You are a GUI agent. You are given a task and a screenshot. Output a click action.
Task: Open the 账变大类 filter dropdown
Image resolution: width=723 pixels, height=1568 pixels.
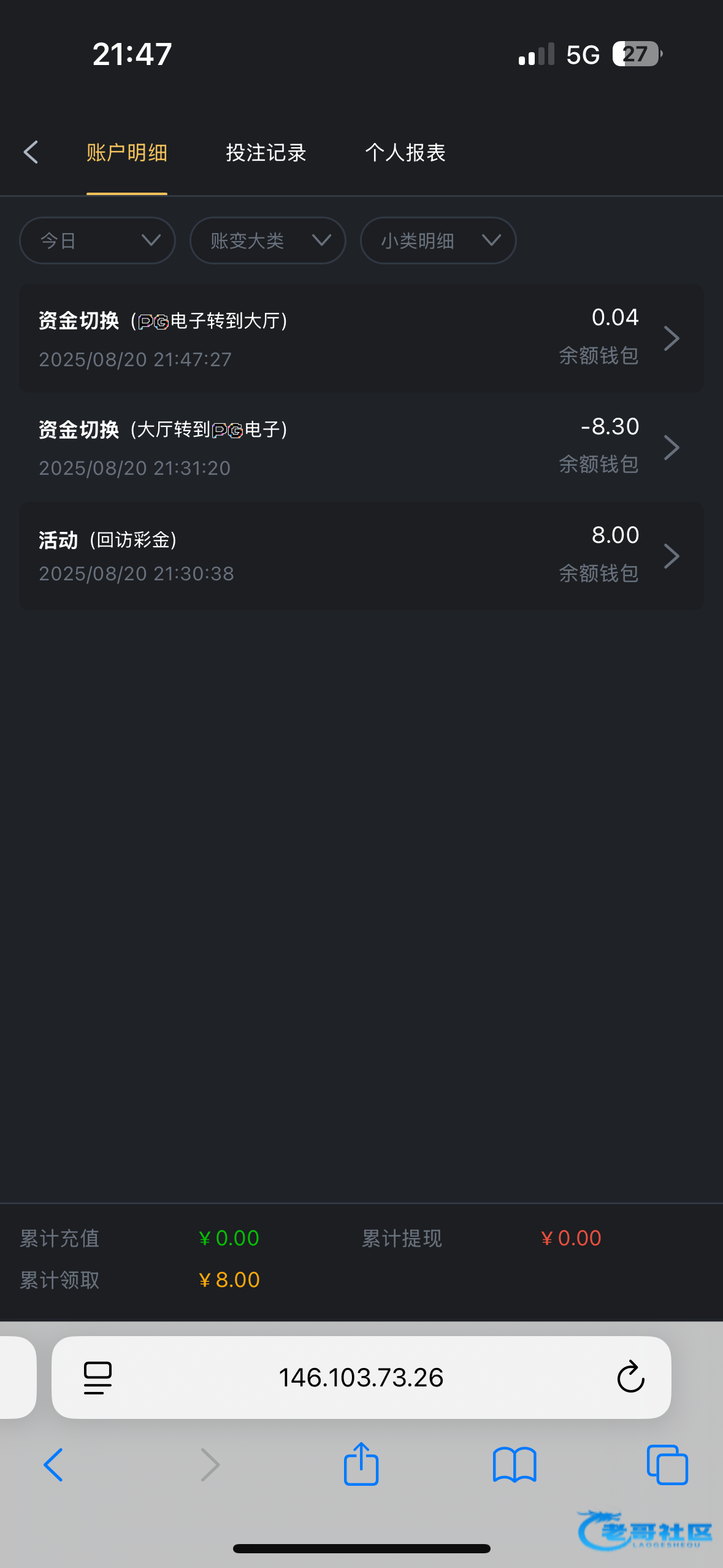click(x=267, y=240)
